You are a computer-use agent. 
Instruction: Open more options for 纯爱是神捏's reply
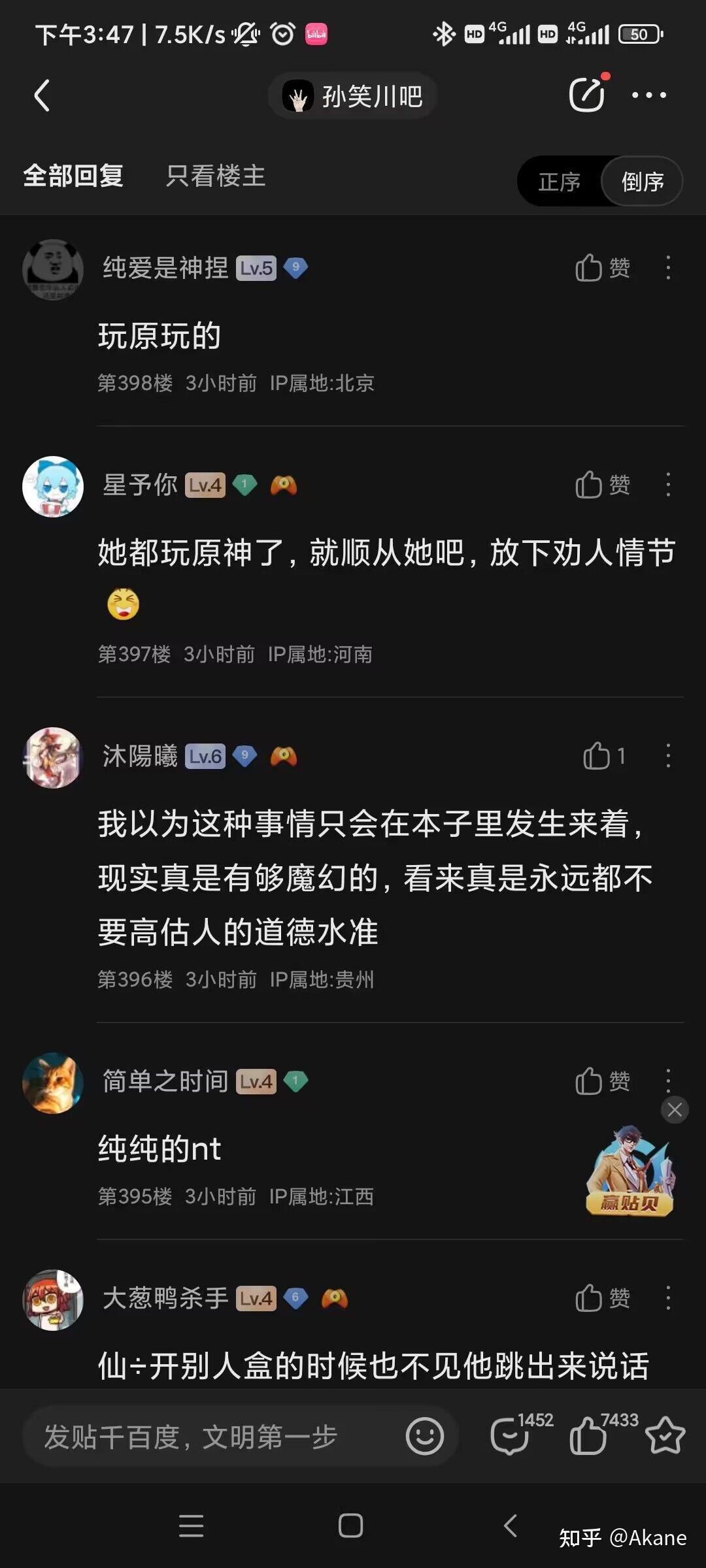tap(667, 268)
